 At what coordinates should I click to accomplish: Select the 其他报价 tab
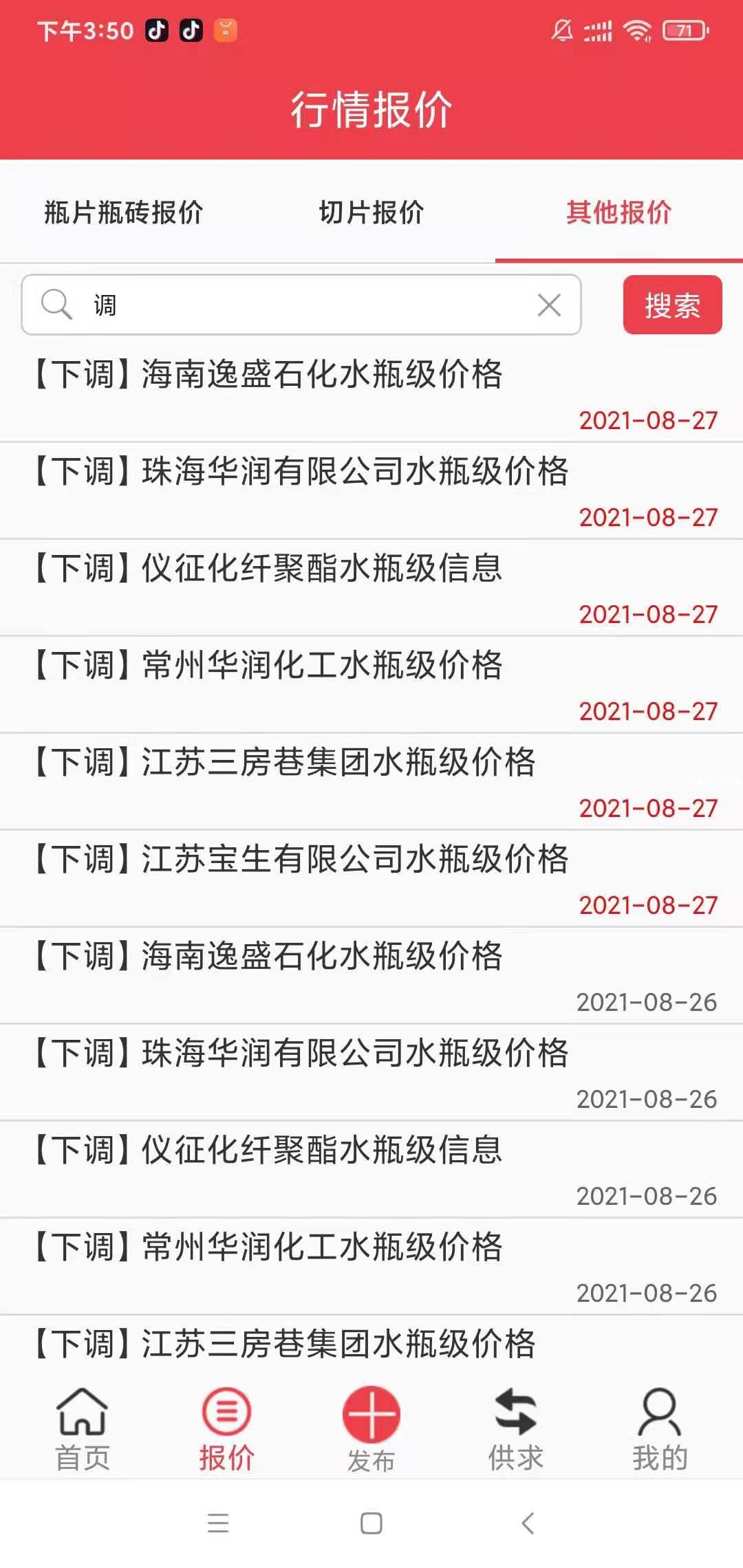(618, 212)
